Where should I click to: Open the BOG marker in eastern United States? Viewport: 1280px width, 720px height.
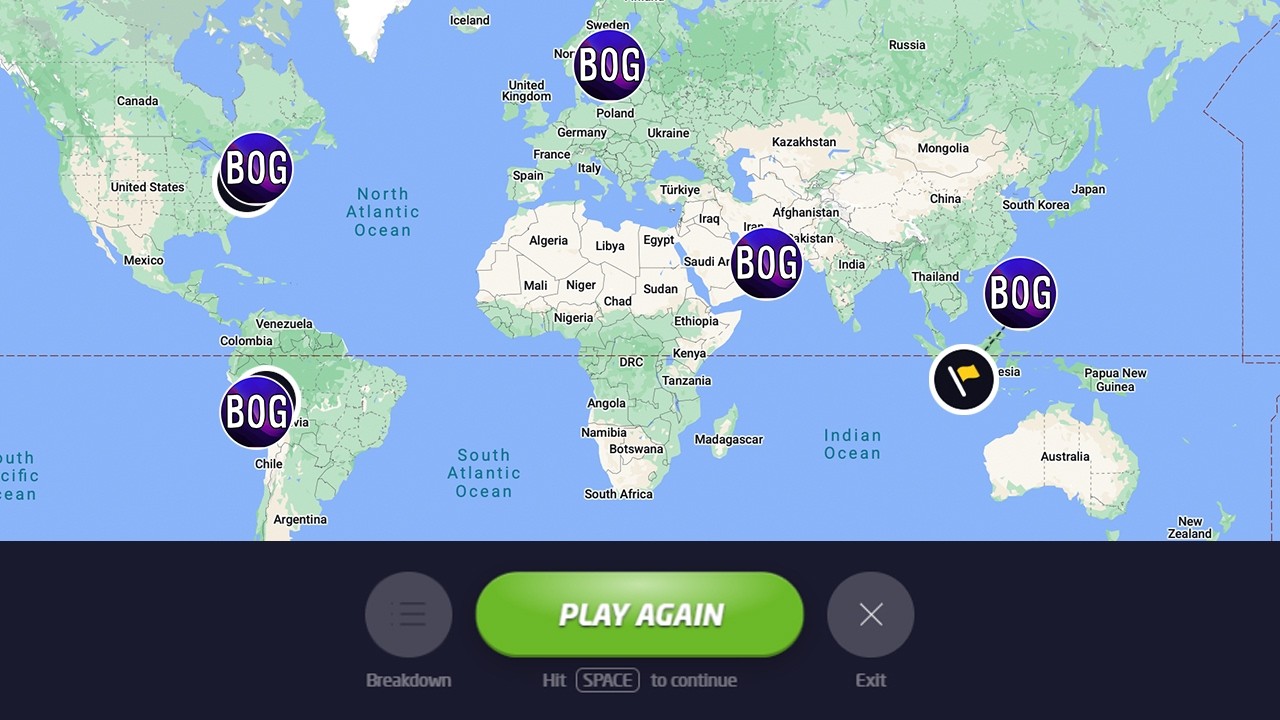(257, 169)
